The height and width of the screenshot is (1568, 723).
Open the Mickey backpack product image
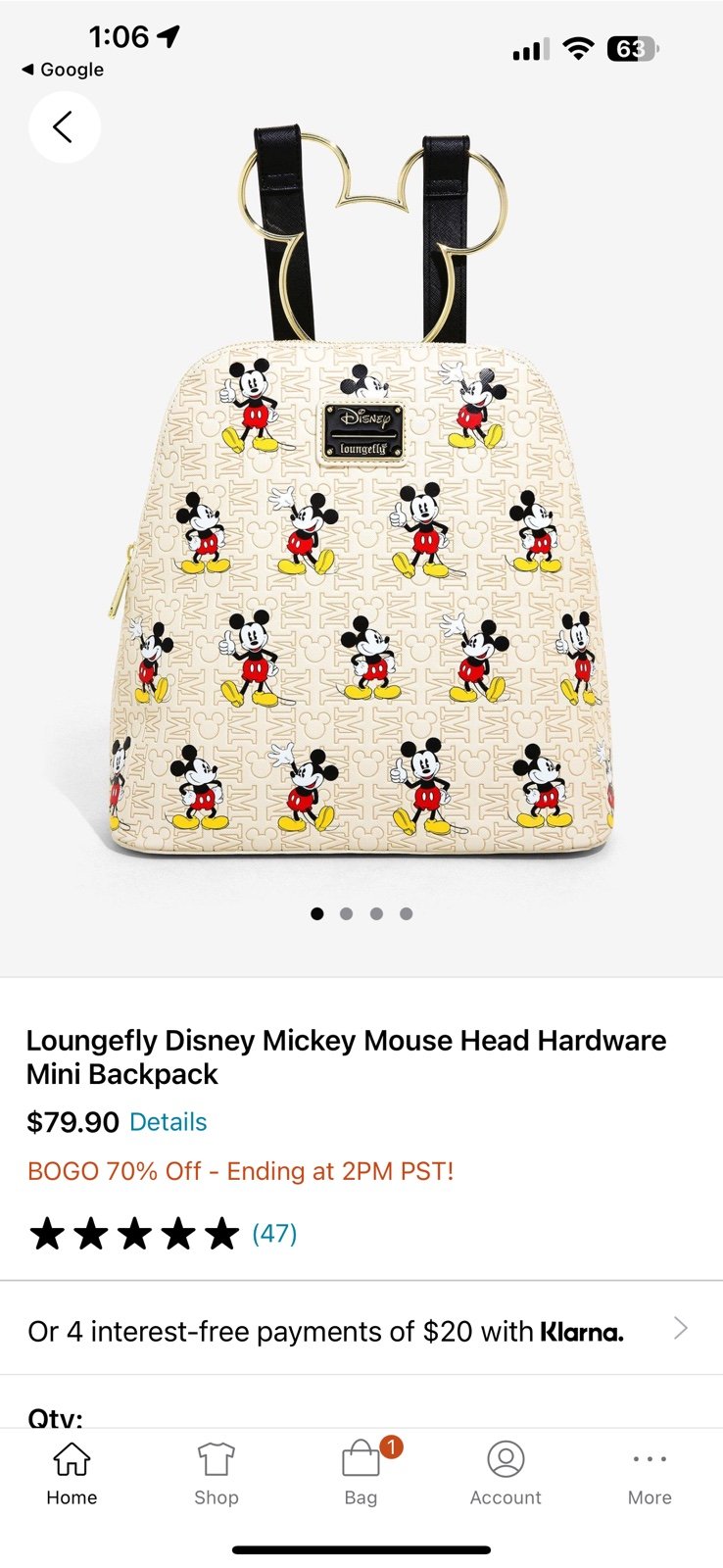pyautogui.click(x=361, y=488)
